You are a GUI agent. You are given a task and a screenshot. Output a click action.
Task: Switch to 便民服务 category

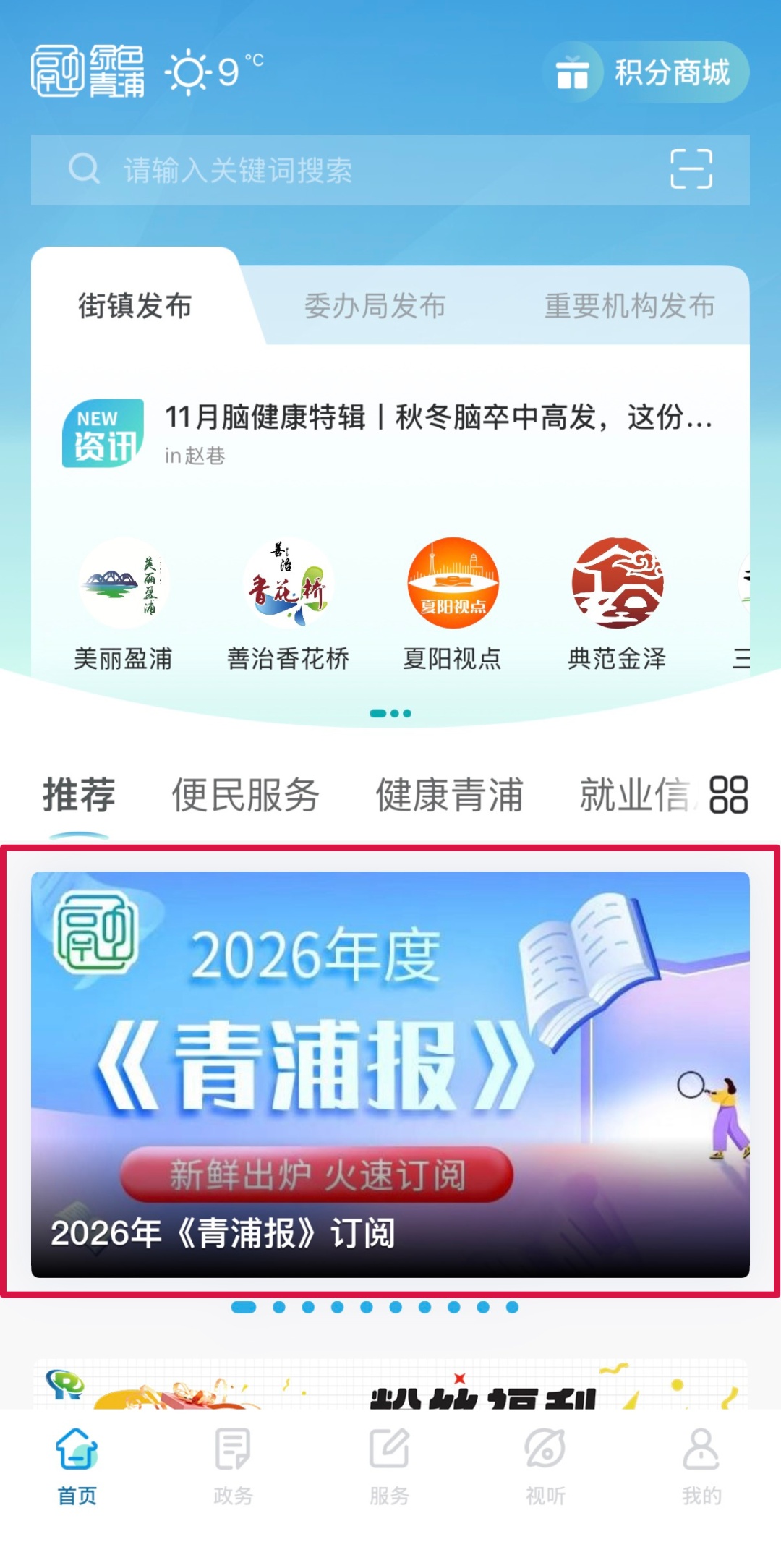point(245,795)
